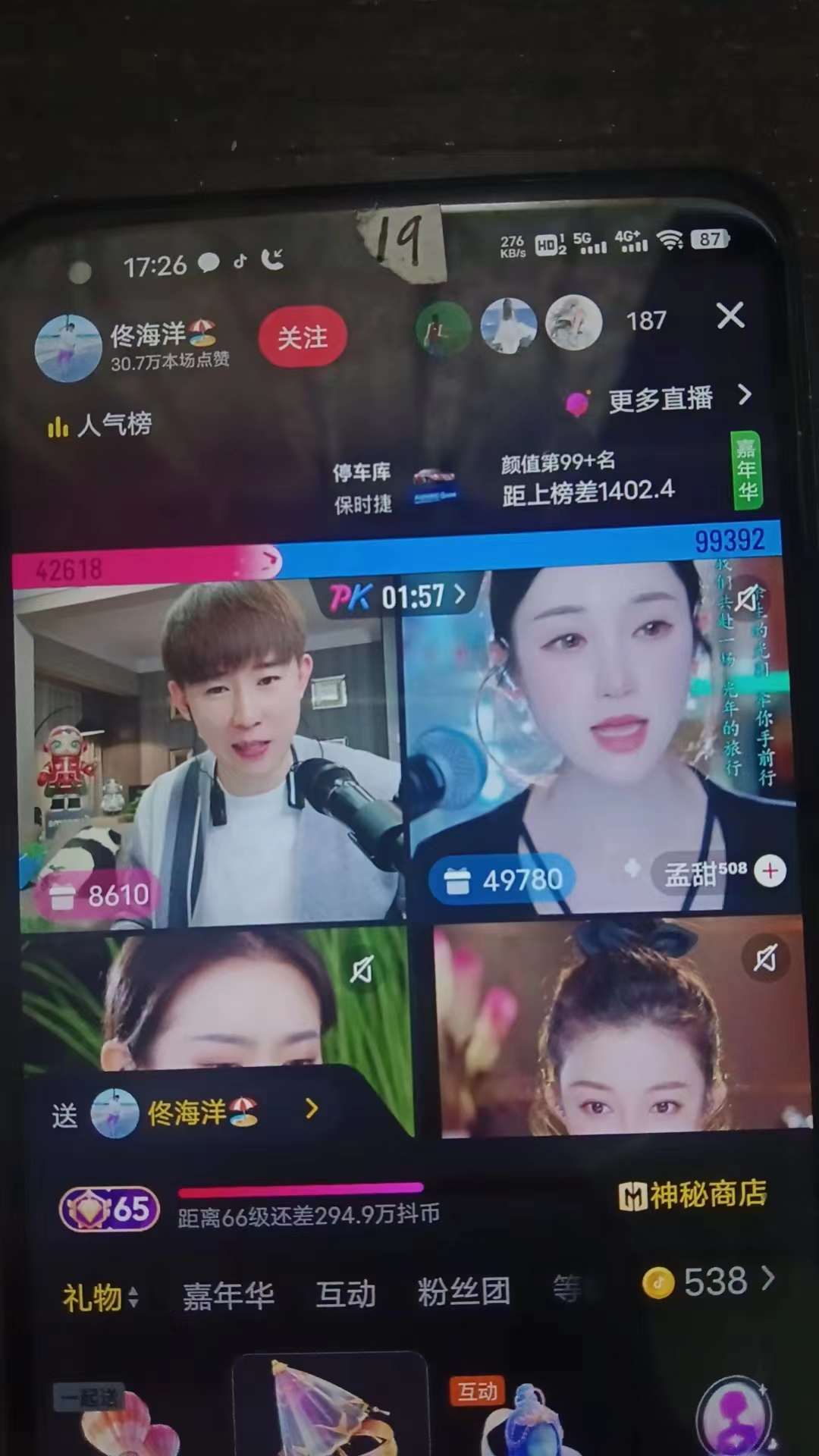Follow 佟海洋 with the 关注 button
Image resolution: width=819 pixels, height=1456 pixels.
(x=303, y=337)
